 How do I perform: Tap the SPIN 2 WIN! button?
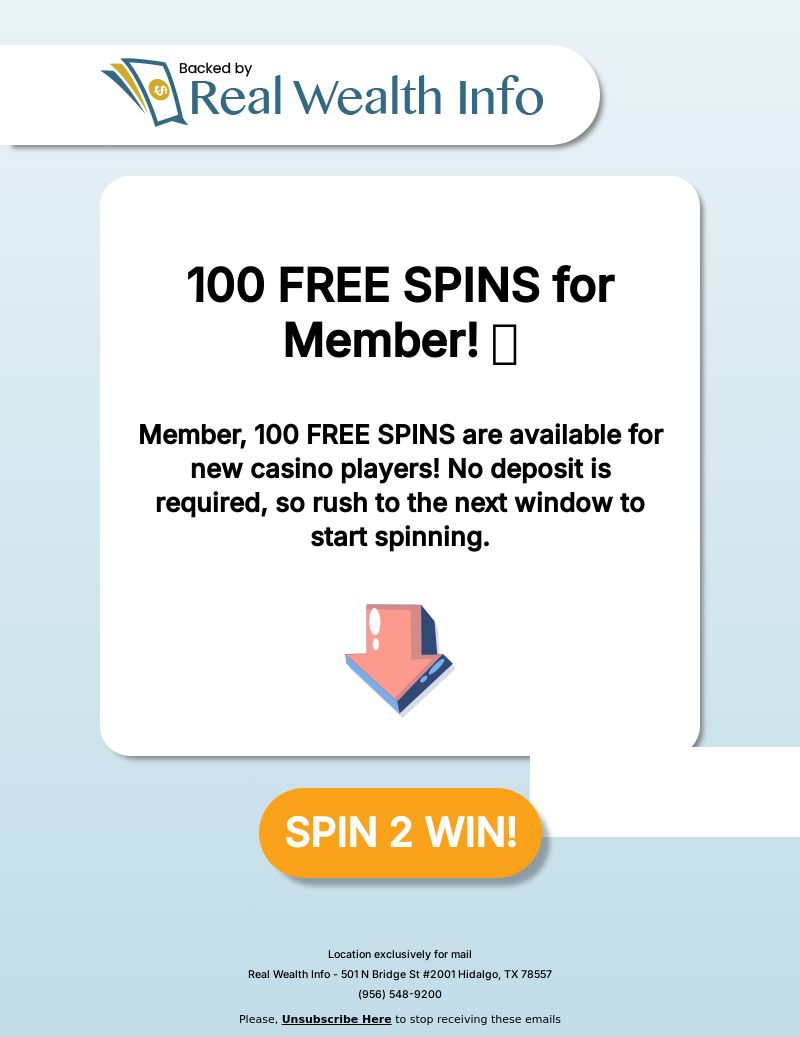click(x=400, y=832)
